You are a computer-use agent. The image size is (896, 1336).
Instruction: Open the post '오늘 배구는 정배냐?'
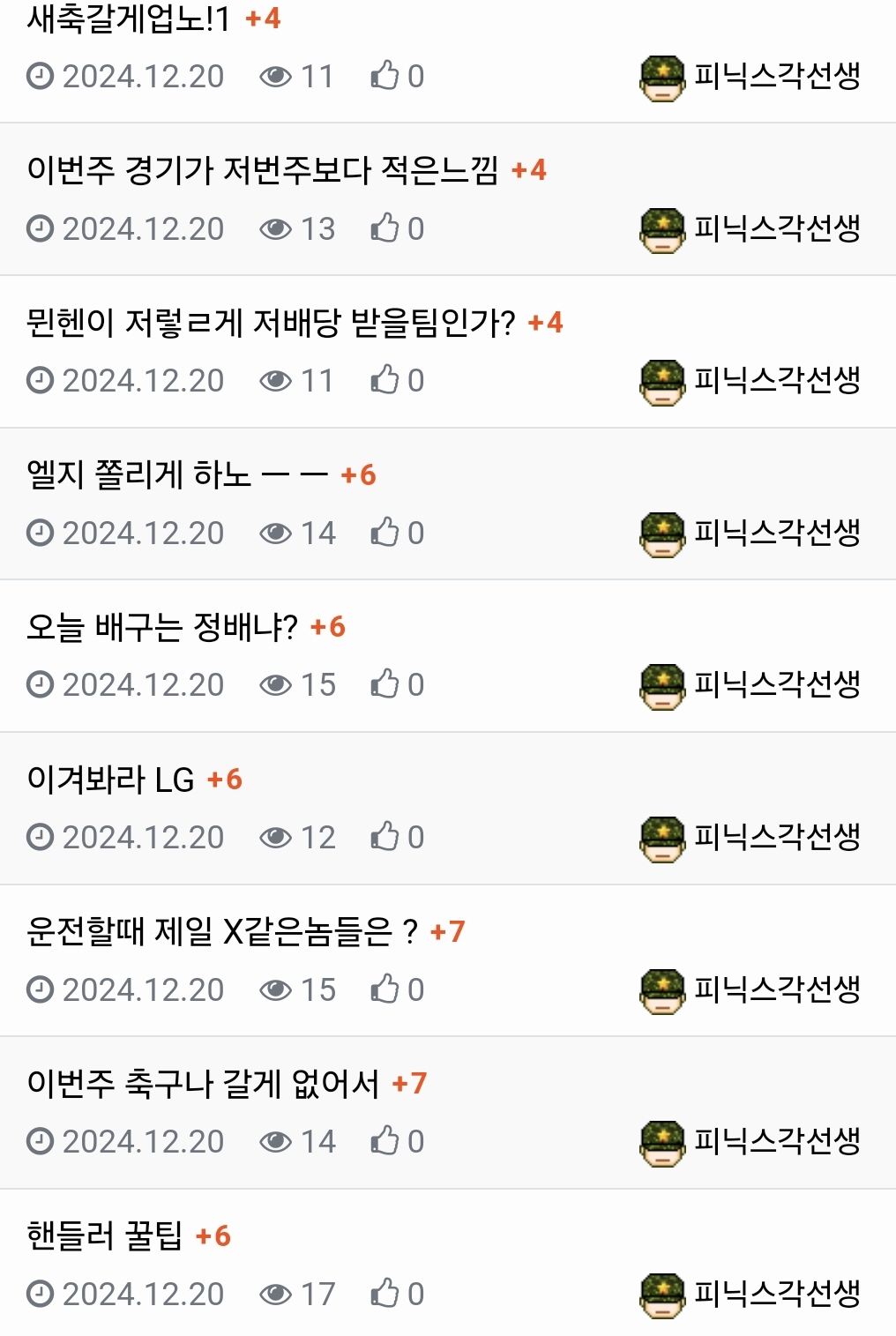tap(162, 627)
